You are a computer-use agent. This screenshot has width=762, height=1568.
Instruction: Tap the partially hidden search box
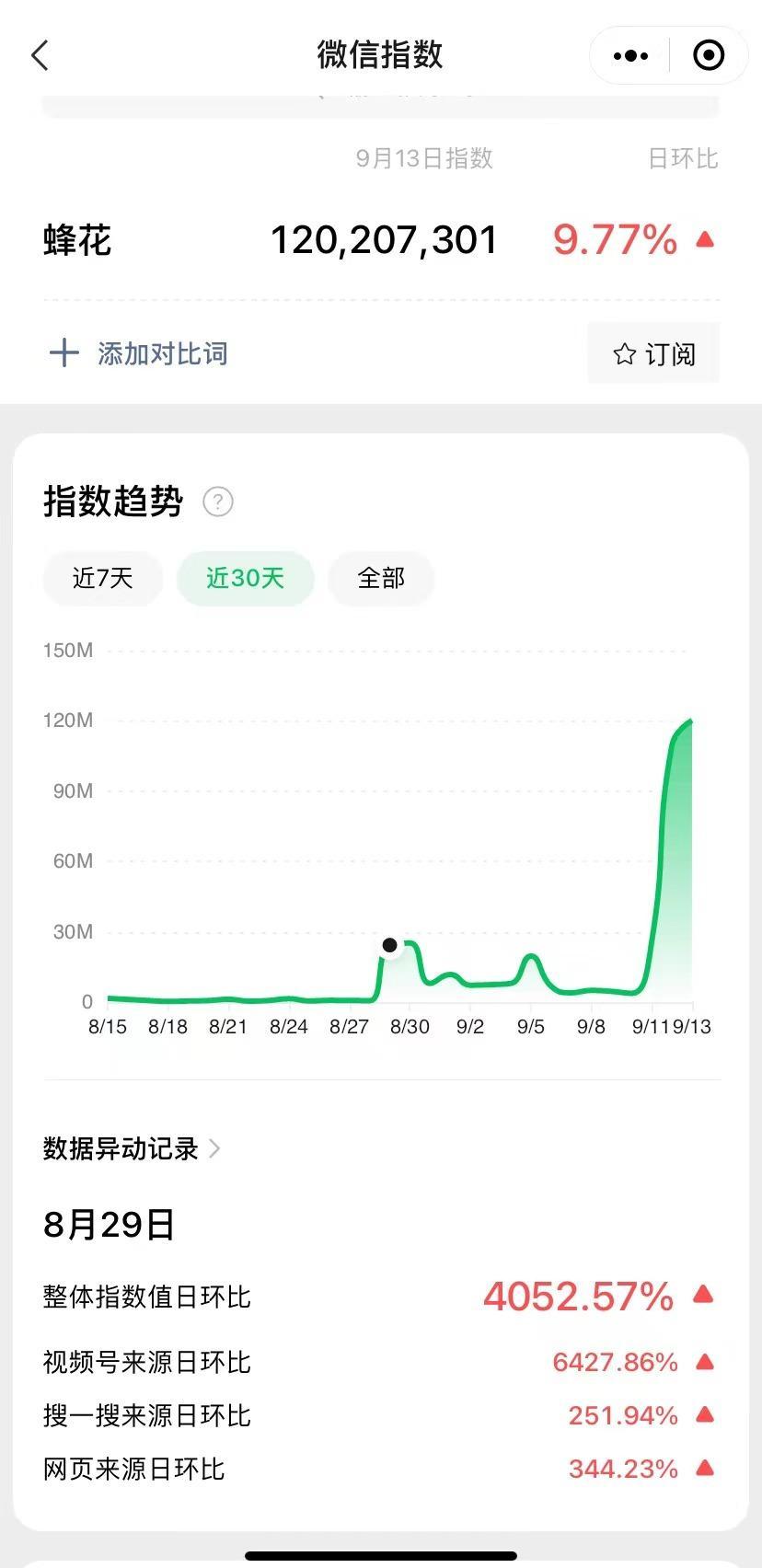point(380,103)
